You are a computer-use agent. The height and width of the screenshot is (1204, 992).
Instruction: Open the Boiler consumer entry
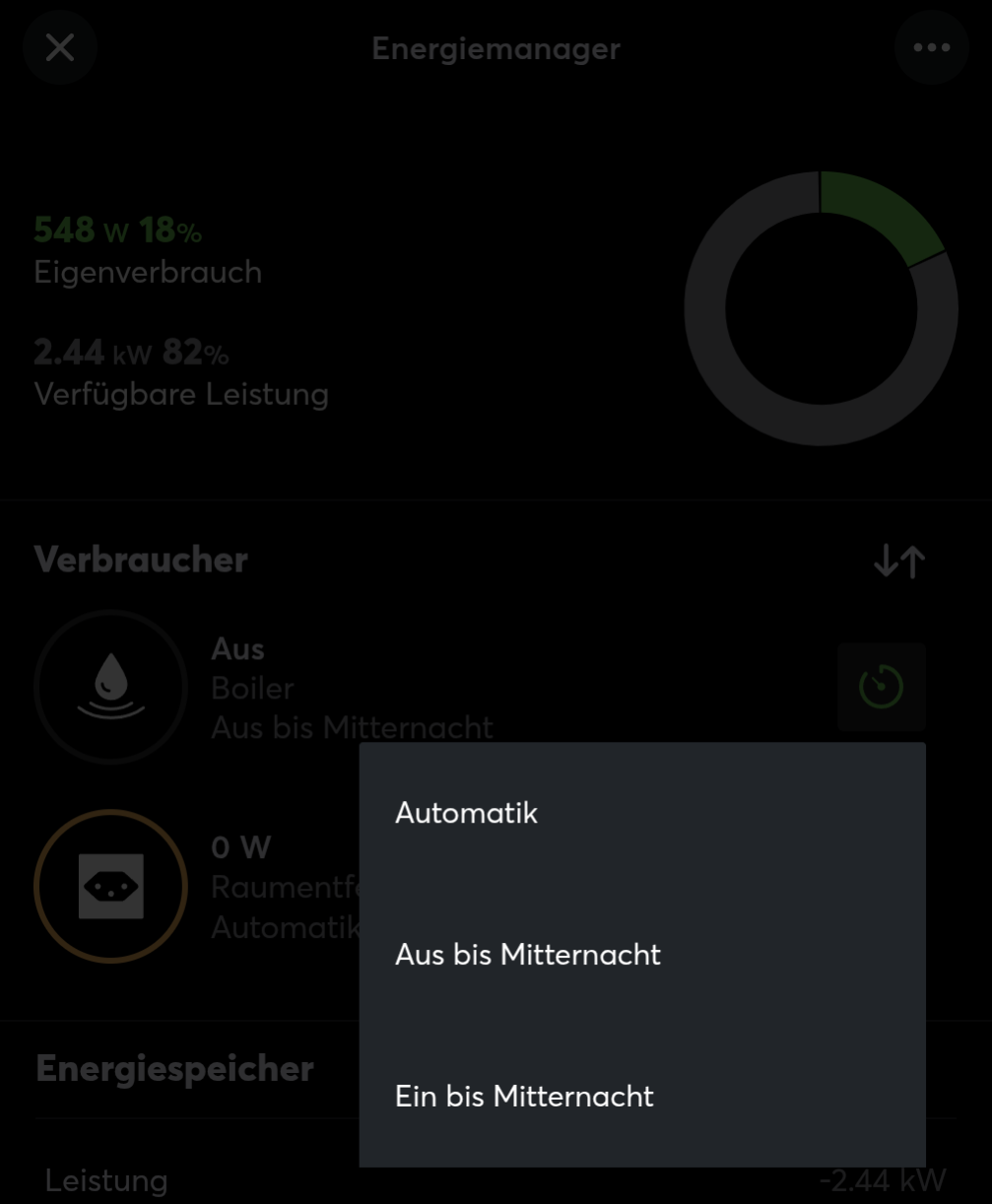click(110, 687)
